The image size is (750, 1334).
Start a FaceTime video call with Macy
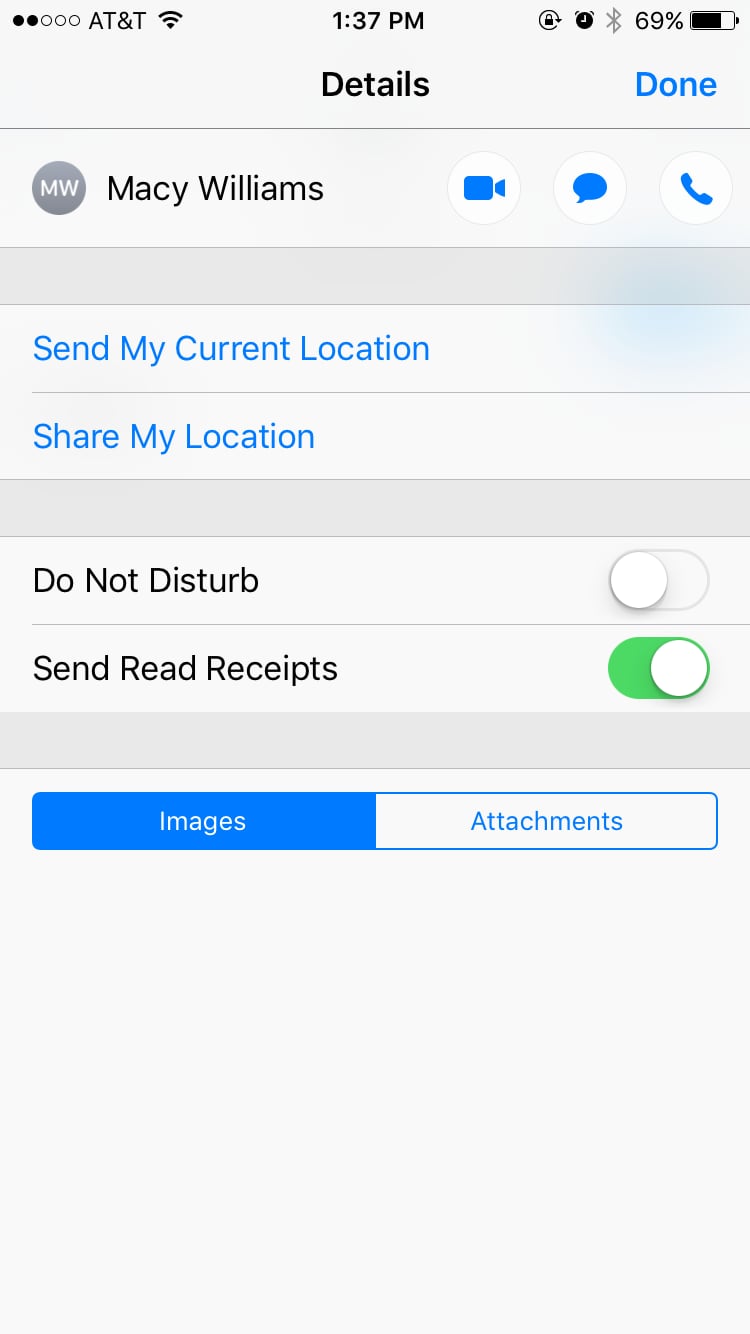[x=484, y=188]
